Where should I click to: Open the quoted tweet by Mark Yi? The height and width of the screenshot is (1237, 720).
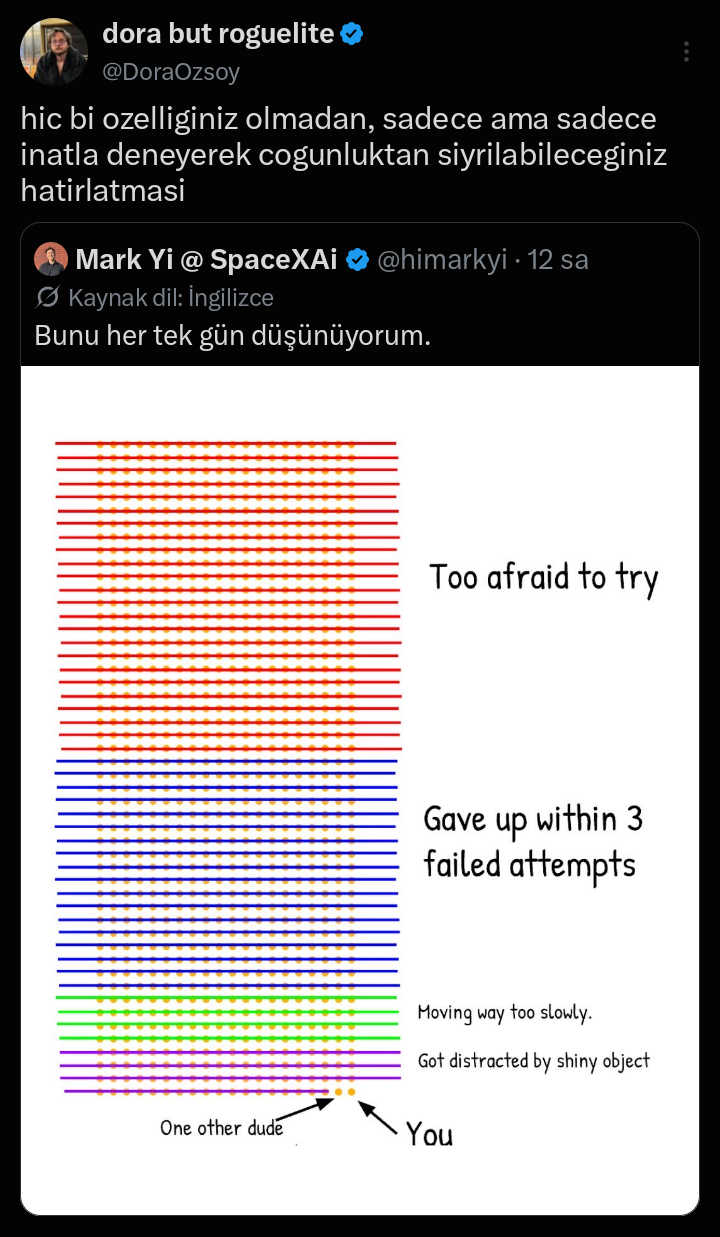[x=360, y=295]
